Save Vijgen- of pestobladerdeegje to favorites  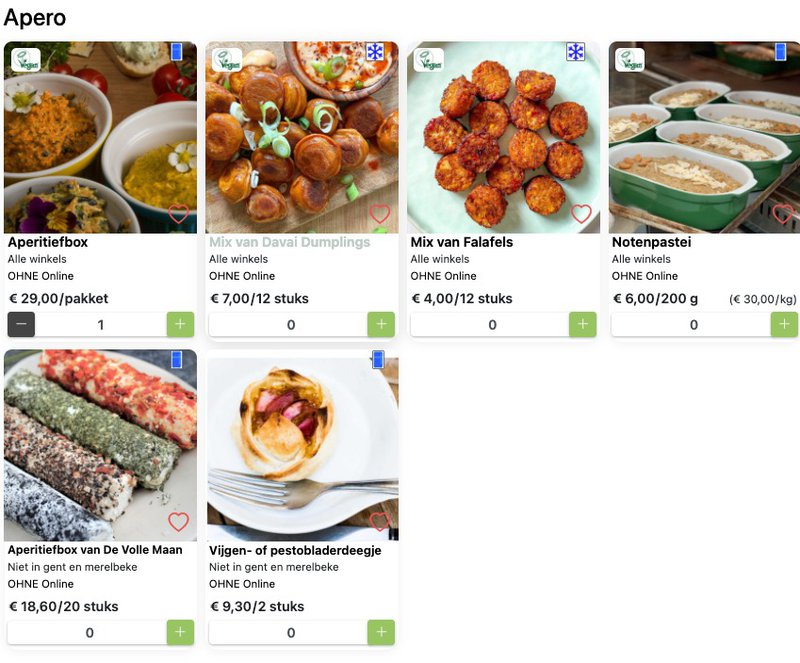pyautogui.click(x=380, y=522)
